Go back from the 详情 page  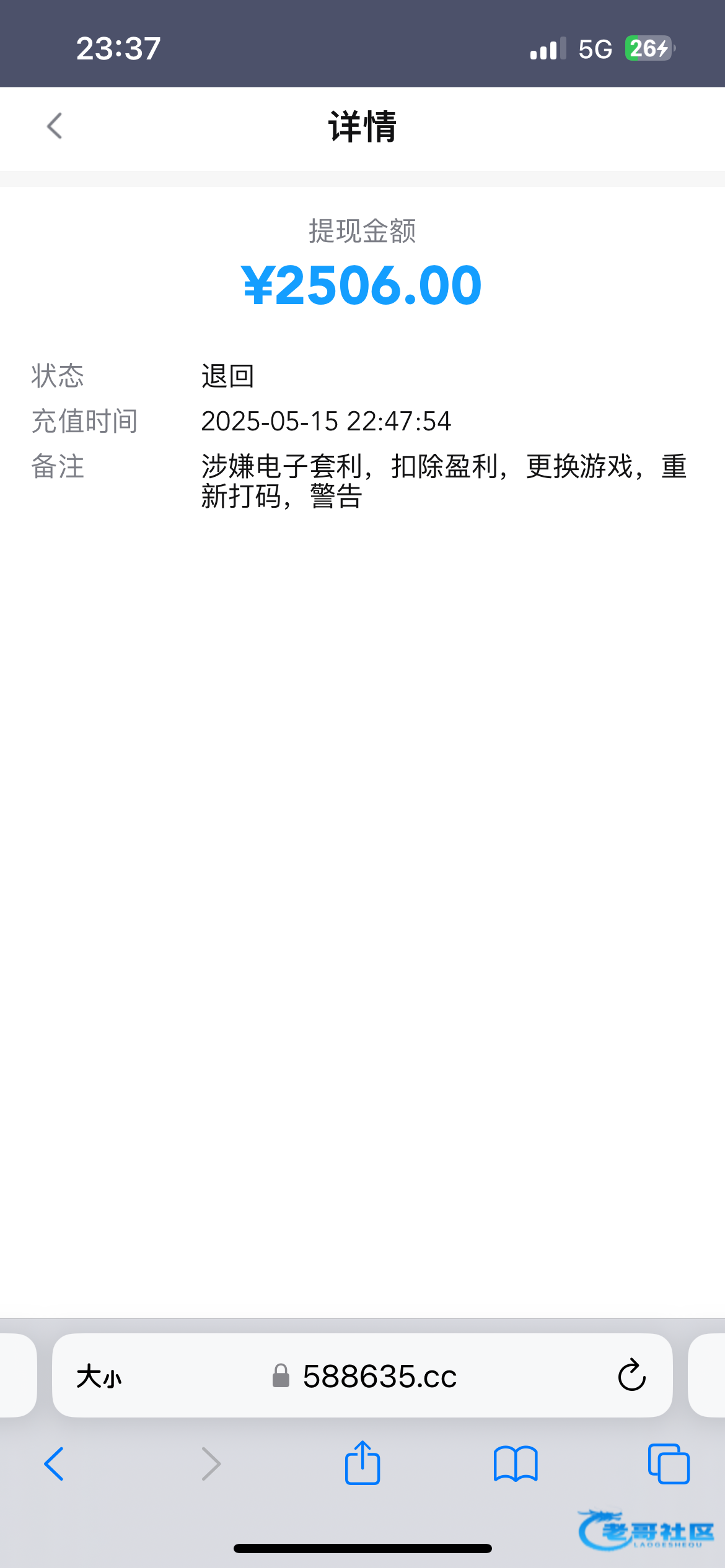click(55, 126)
